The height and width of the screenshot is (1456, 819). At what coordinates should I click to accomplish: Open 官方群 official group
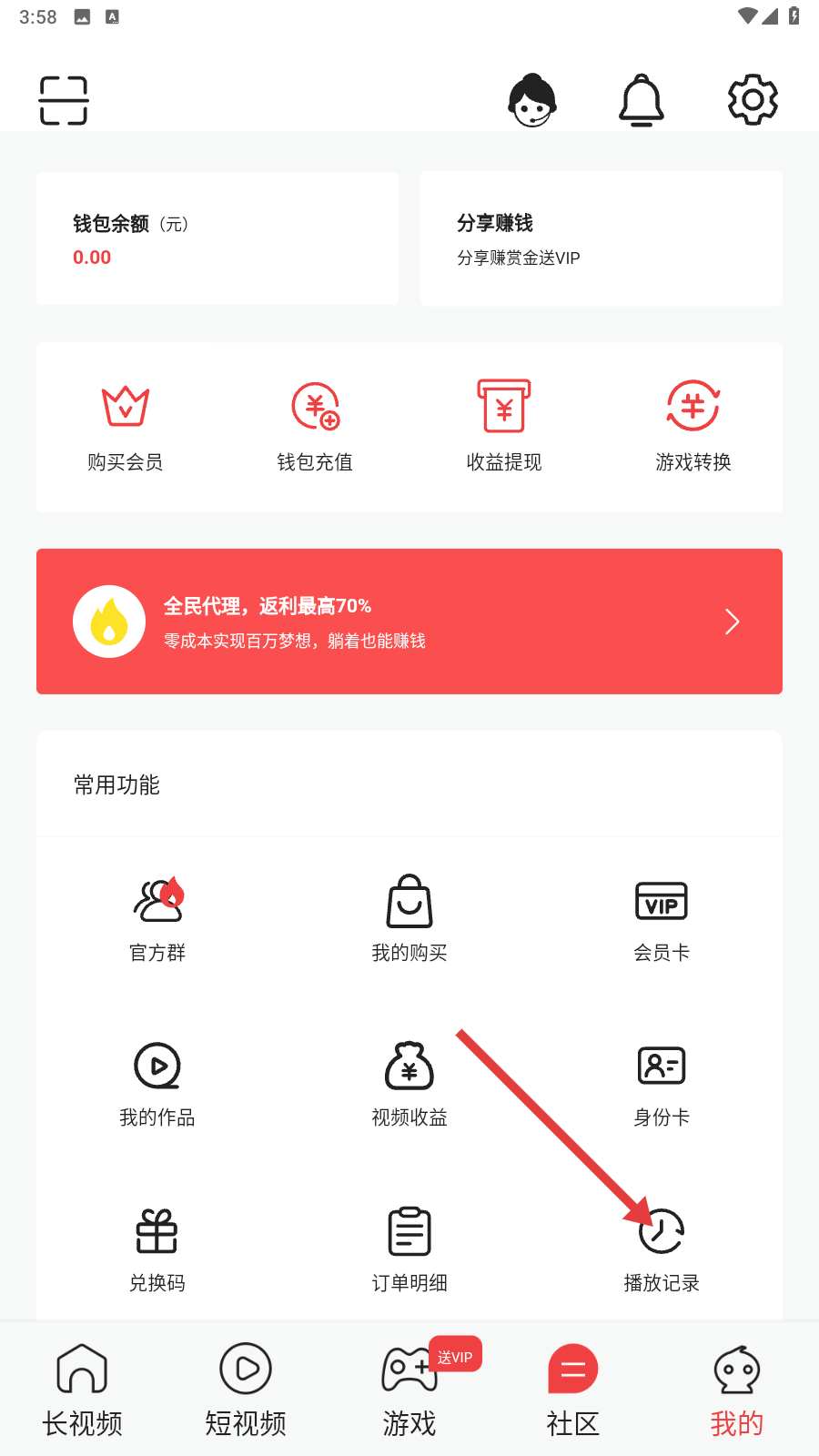157,919
